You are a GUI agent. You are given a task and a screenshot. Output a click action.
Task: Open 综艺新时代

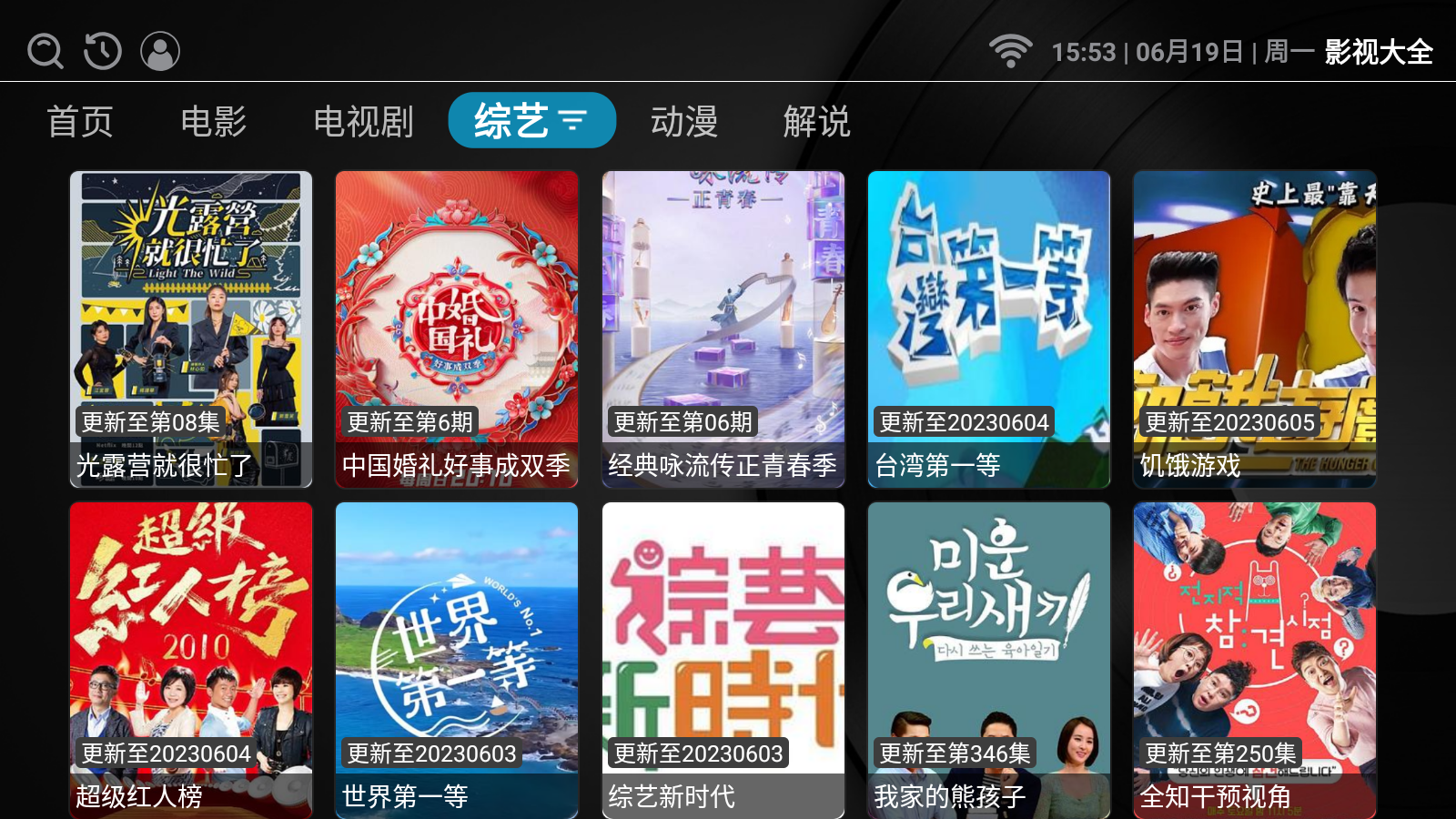[x=723, y=660]
